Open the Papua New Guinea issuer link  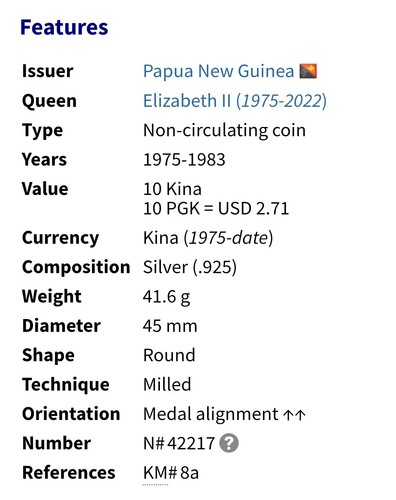pos(218,71)
